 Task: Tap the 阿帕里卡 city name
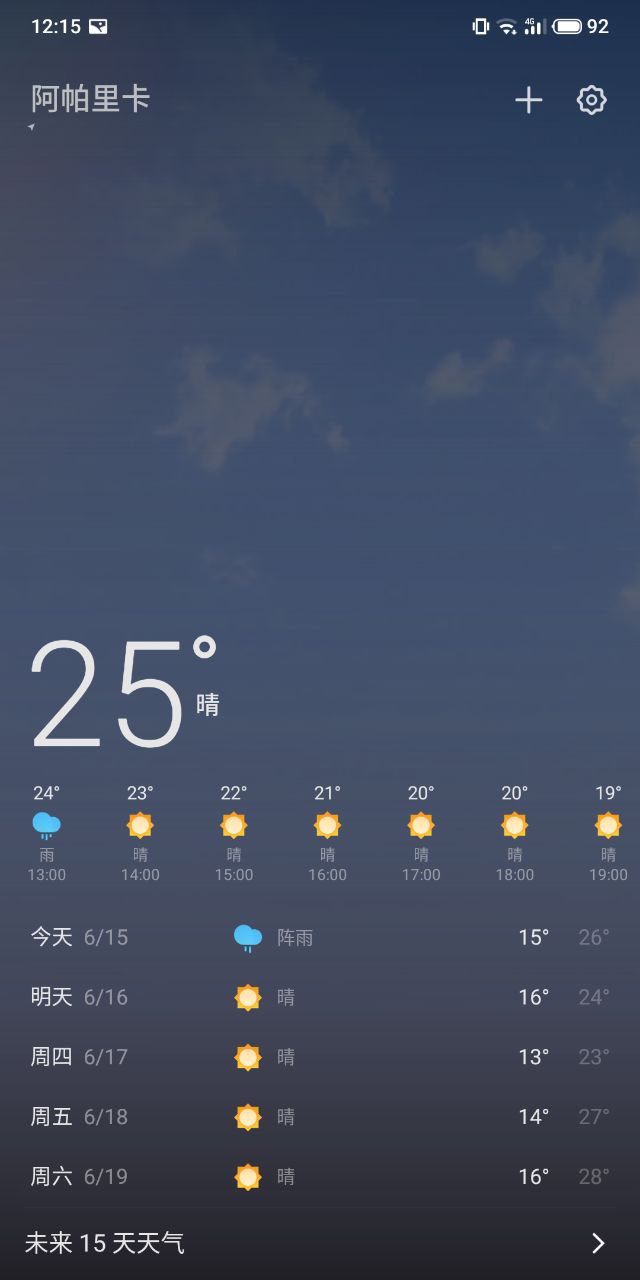click(x=91, y=99)
